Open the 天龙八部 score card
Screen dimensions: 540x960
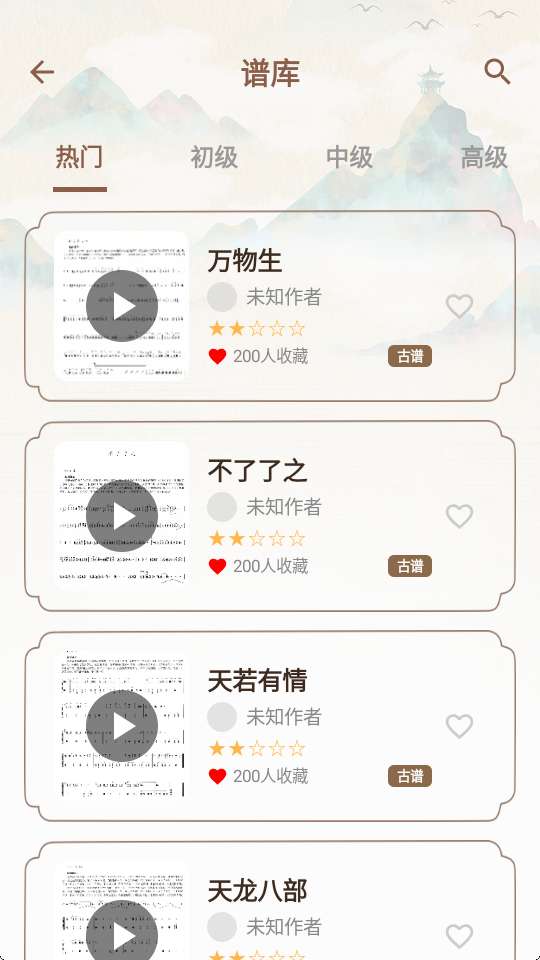point(270,901)
